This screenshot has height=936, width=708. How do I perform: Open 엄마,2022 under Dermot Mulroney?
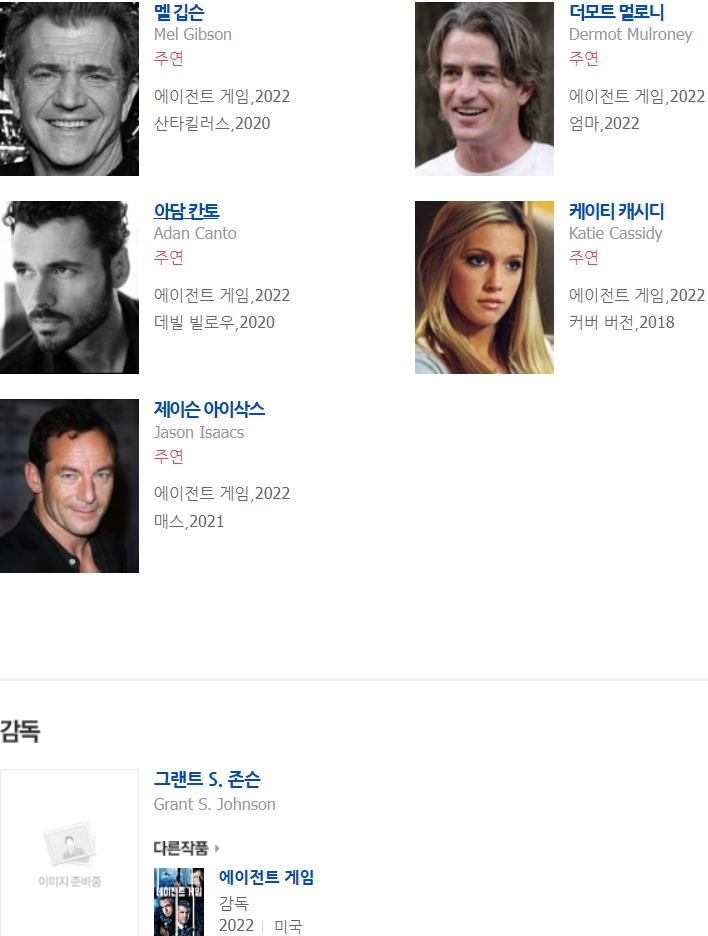tap(604, 124)
